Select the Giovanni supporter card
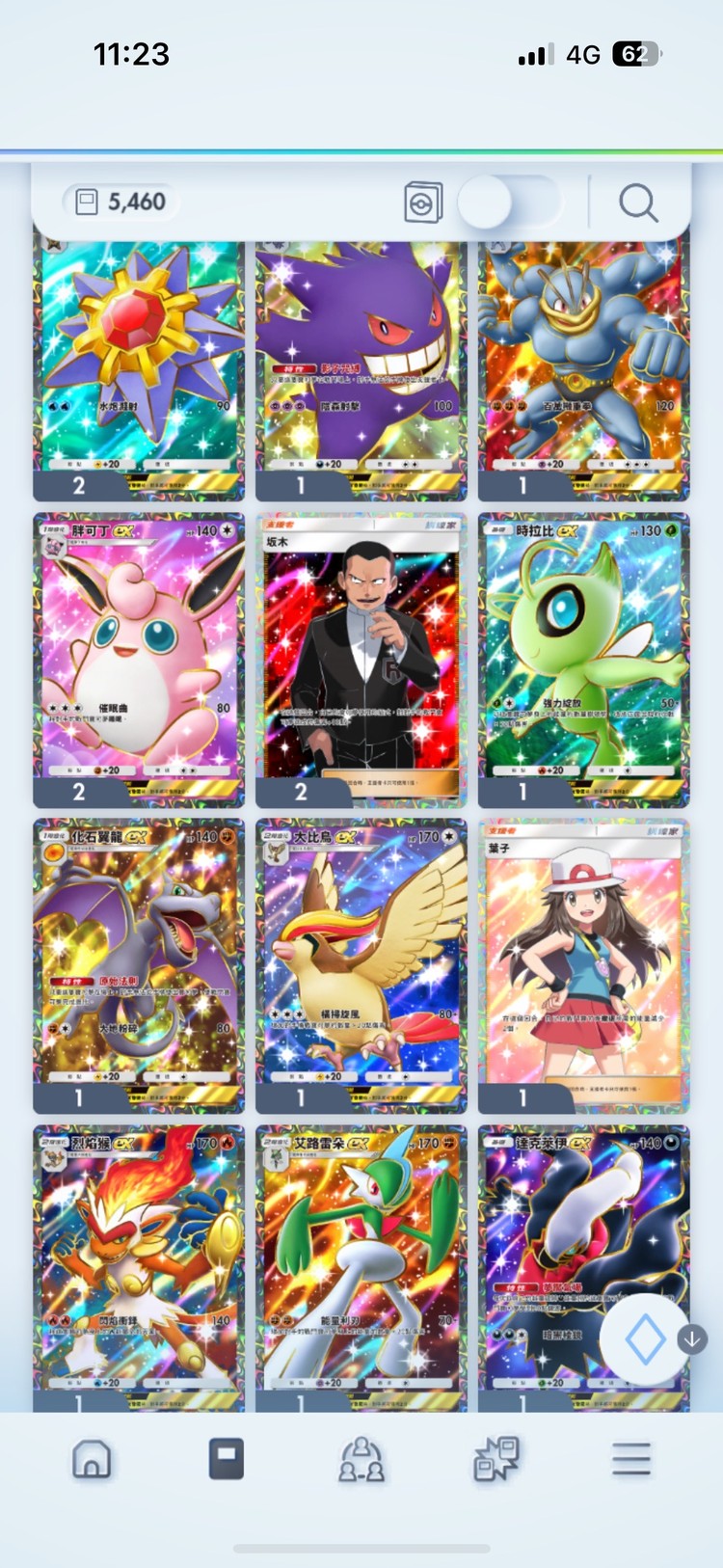This screenshot has width=723, height=1568. point(361,656)
